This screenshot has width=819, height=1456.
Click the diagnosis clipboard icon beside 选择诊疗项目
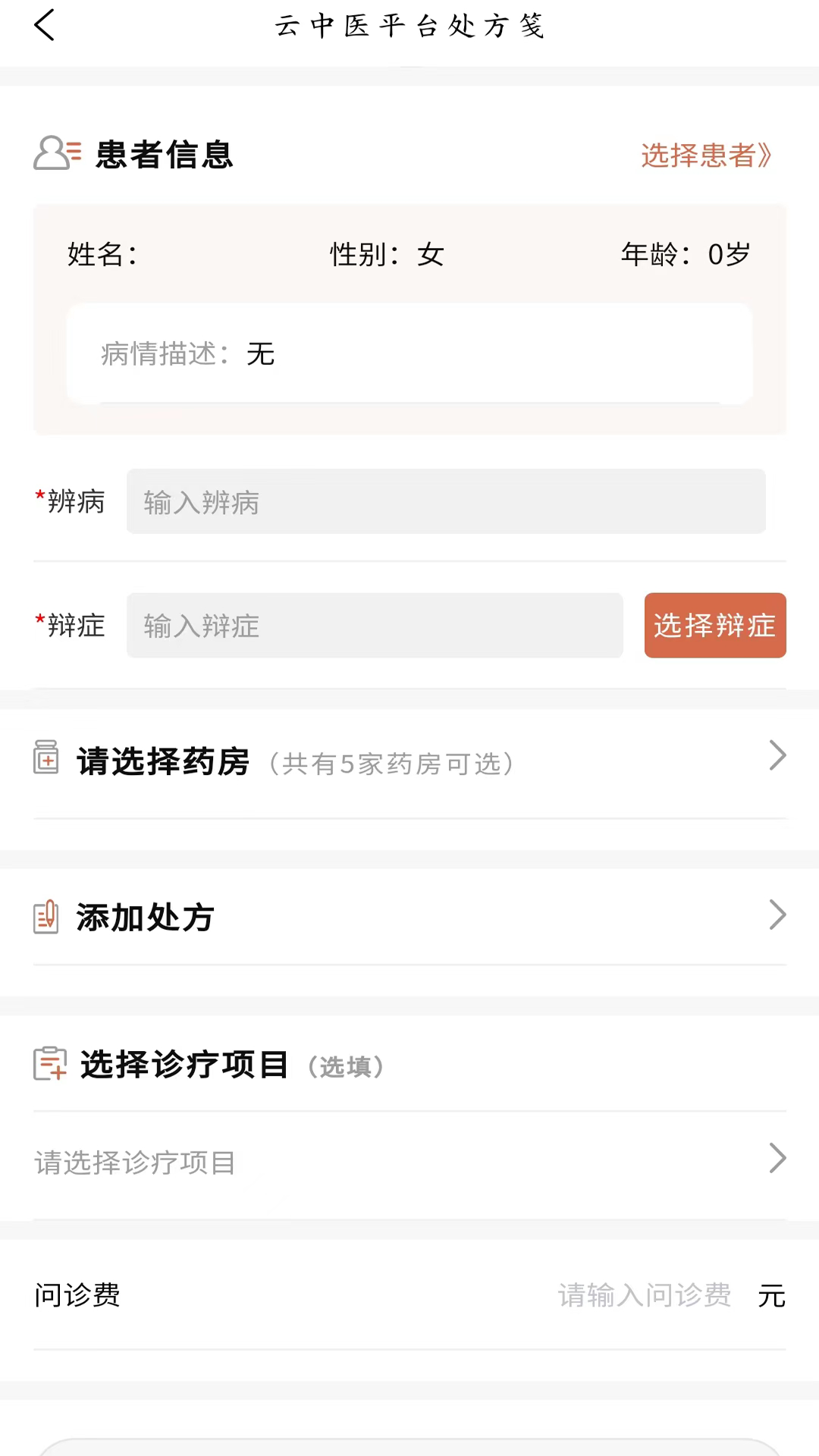click(x=50, y=1065)
